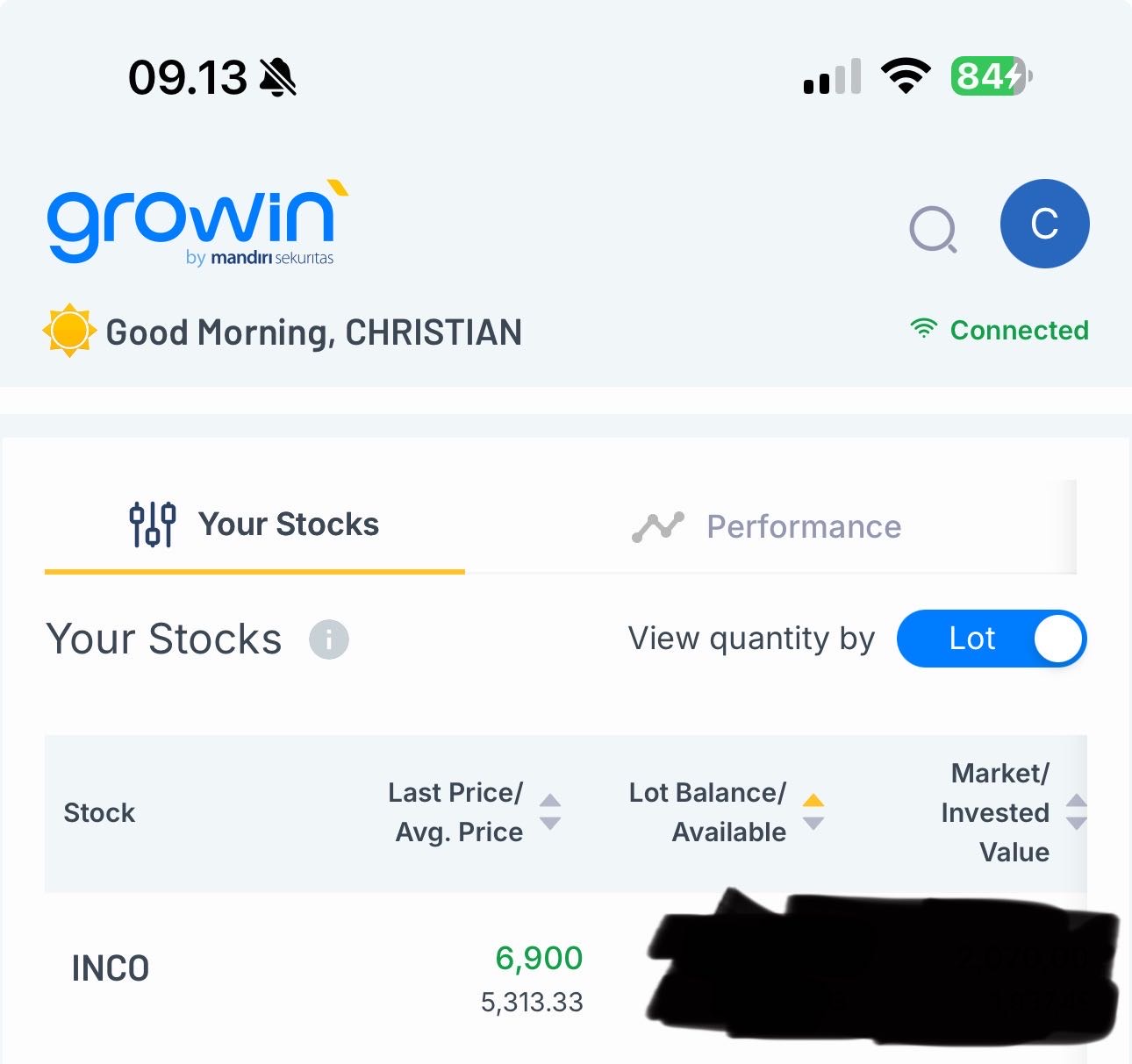Sort by Last Price/Avg. Price
This screenshot has width=1132, height=1064.
pos(550,811)
